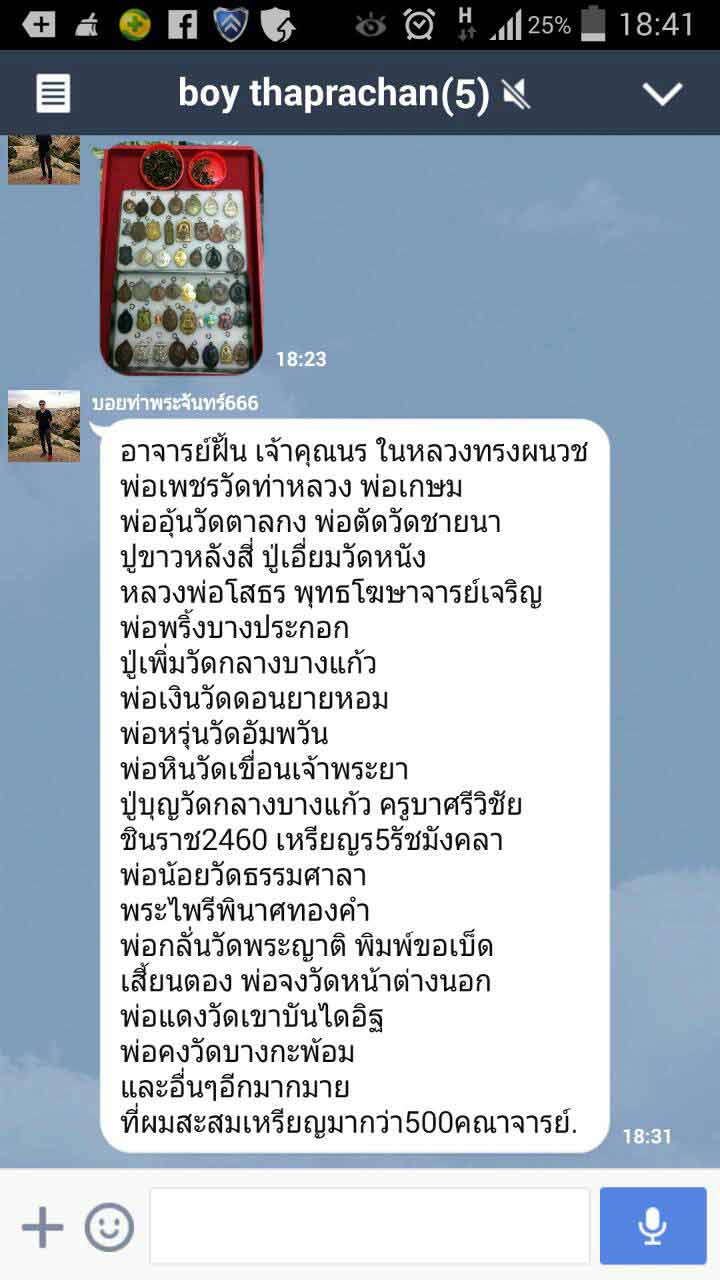
Task: Record a voice message with microphone
Action: pyautogui.click(x=653, y=1226)
